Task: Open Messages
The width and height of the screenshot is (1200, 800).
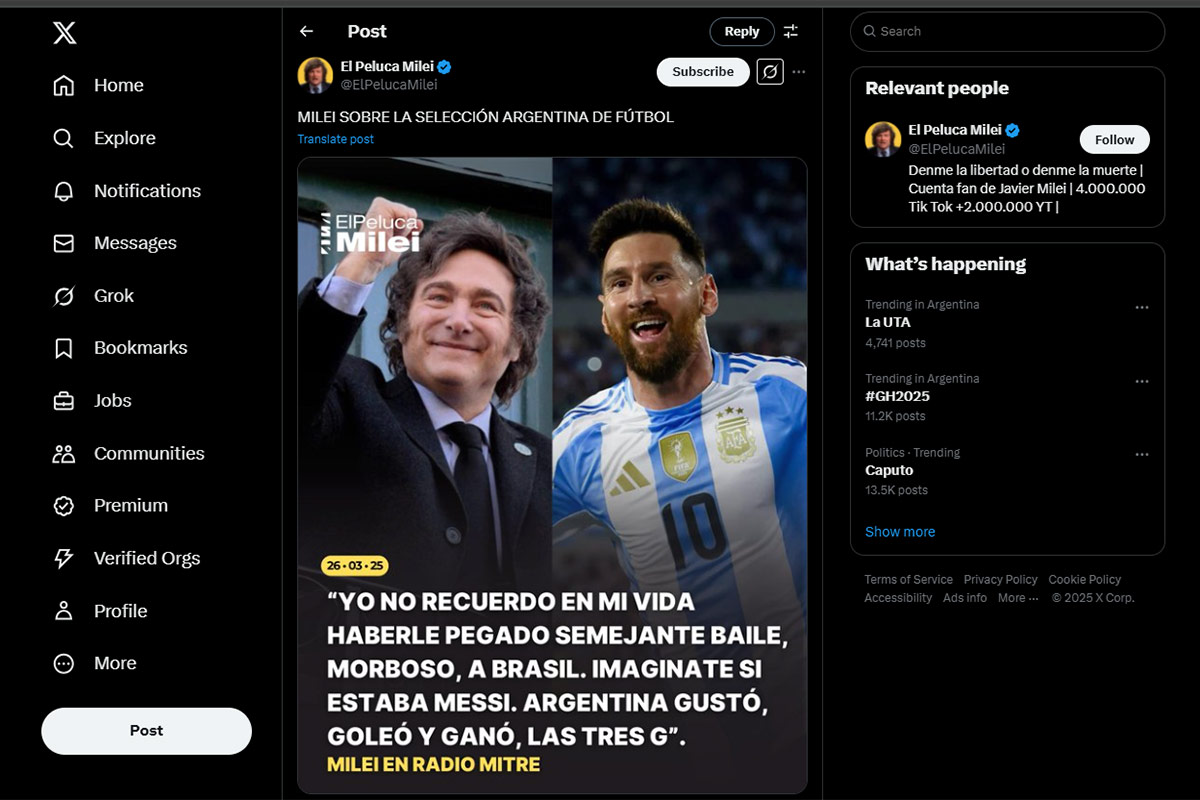Action: [134, 243]
